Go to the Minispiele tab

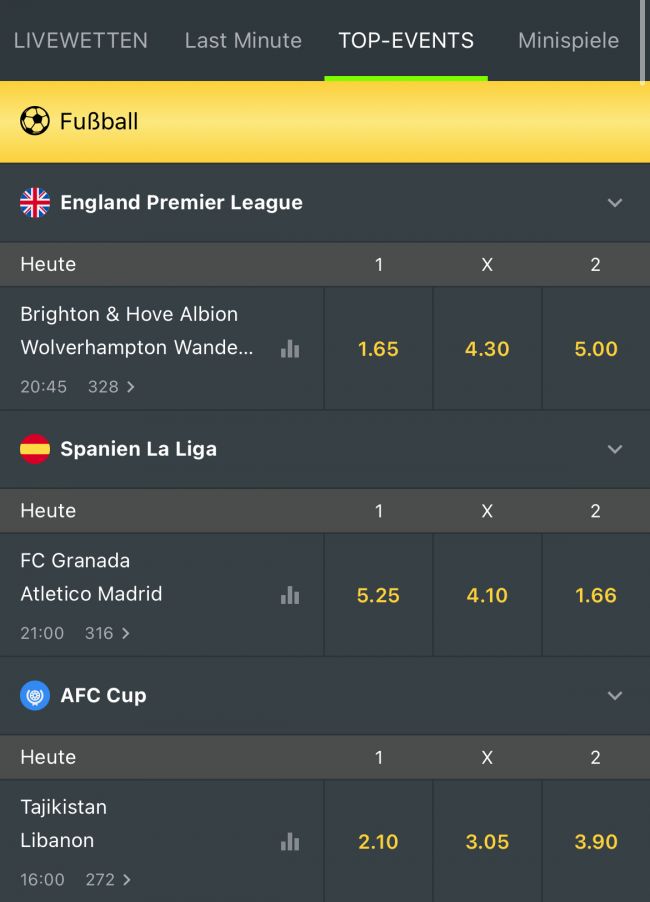tap(568, 41)
